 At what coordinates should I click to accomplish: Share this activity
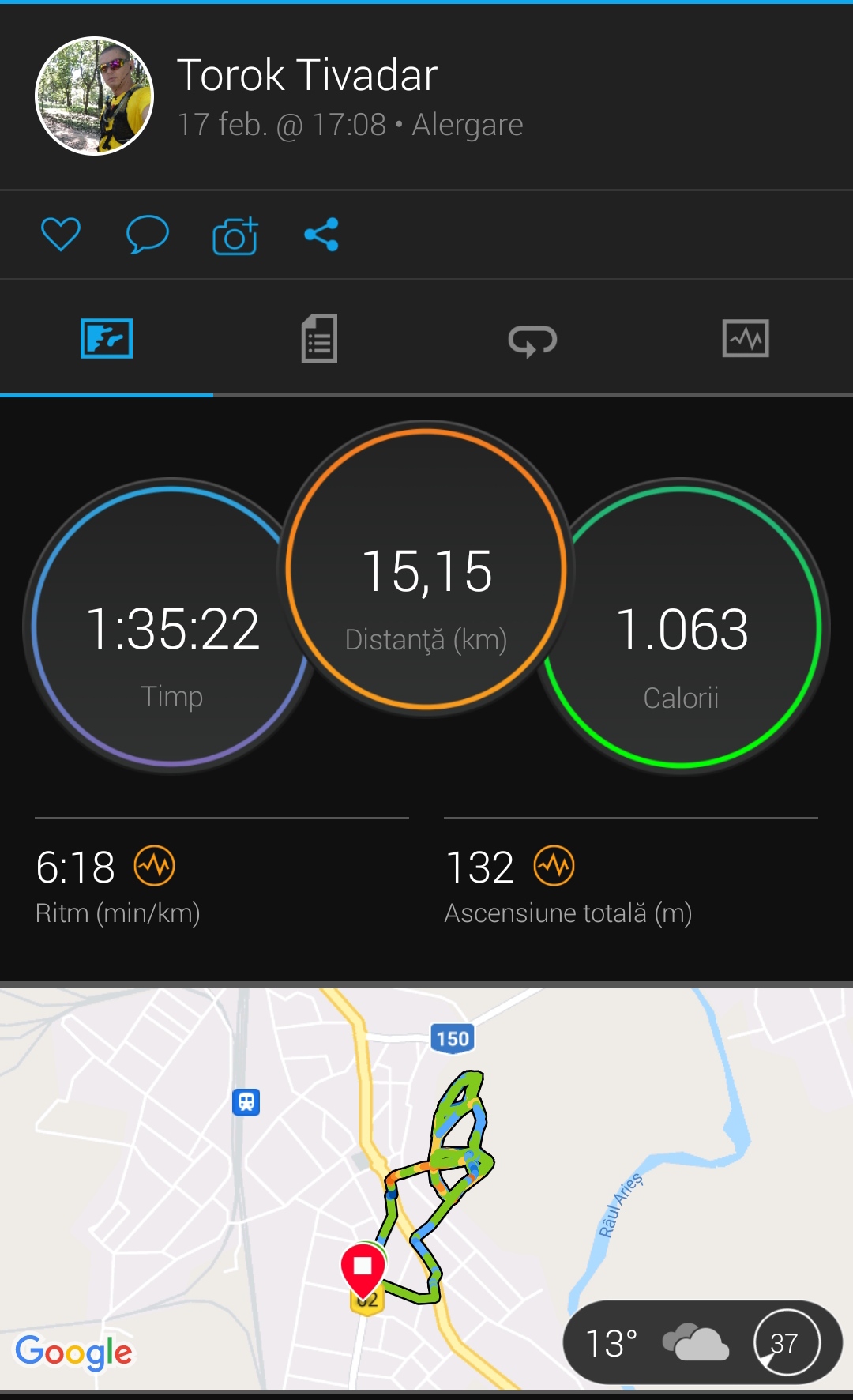point(321,235)
